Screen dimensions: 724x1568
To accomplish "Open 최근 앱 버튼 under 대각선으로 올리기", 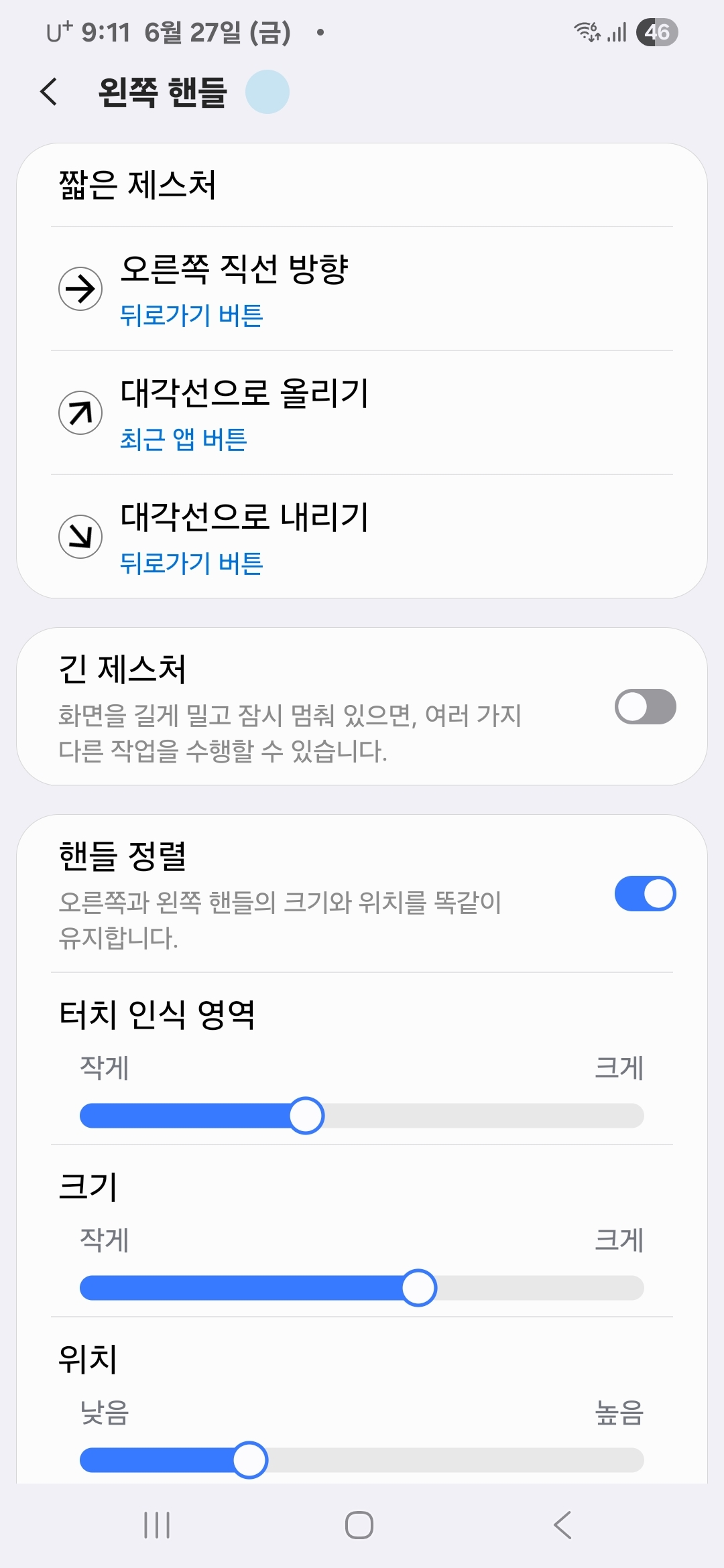I will click(183, 440).
